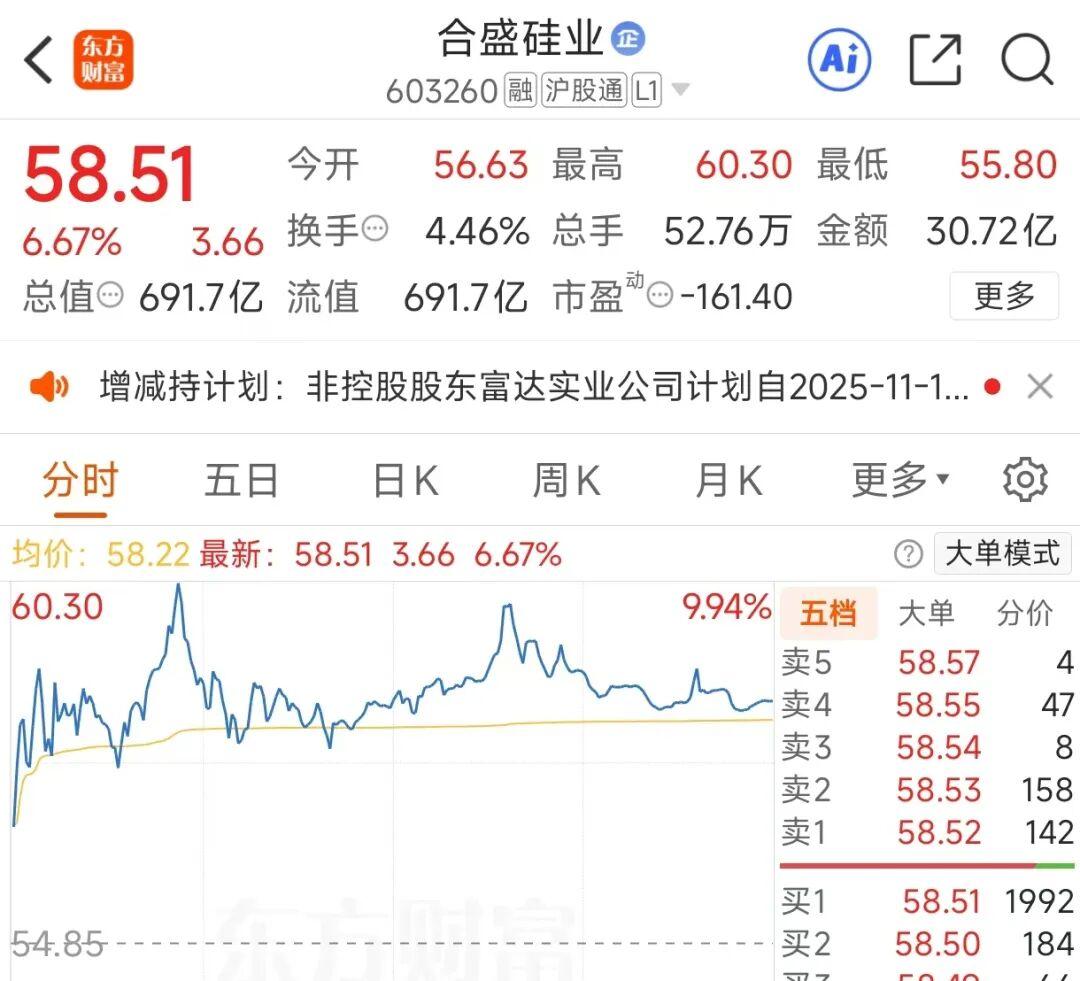Viewport: 1080px width, 981px height.
Task: Enable 大单模式
Action: (1002, 553)
